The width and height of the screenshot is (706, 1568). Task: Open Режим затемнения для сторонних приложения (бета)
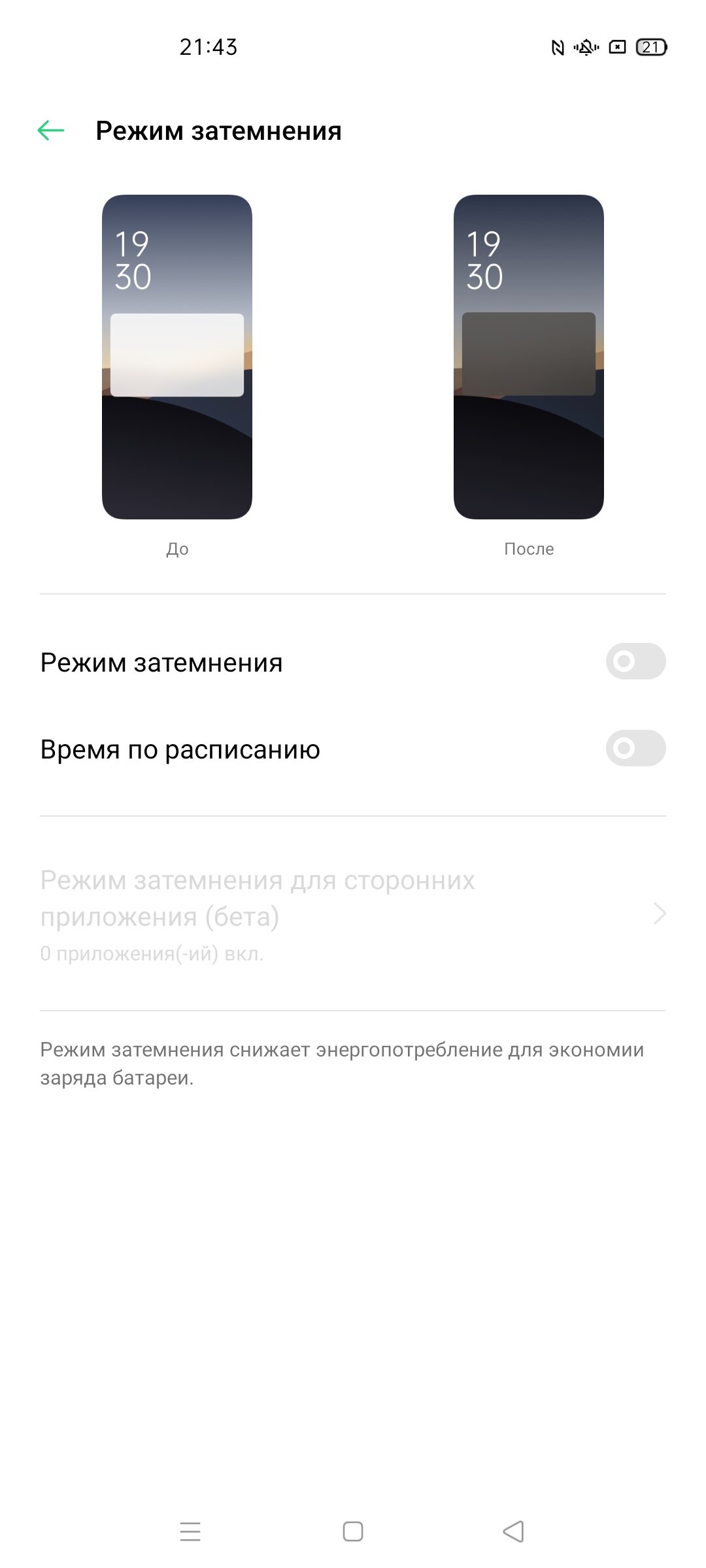(353, 913)
